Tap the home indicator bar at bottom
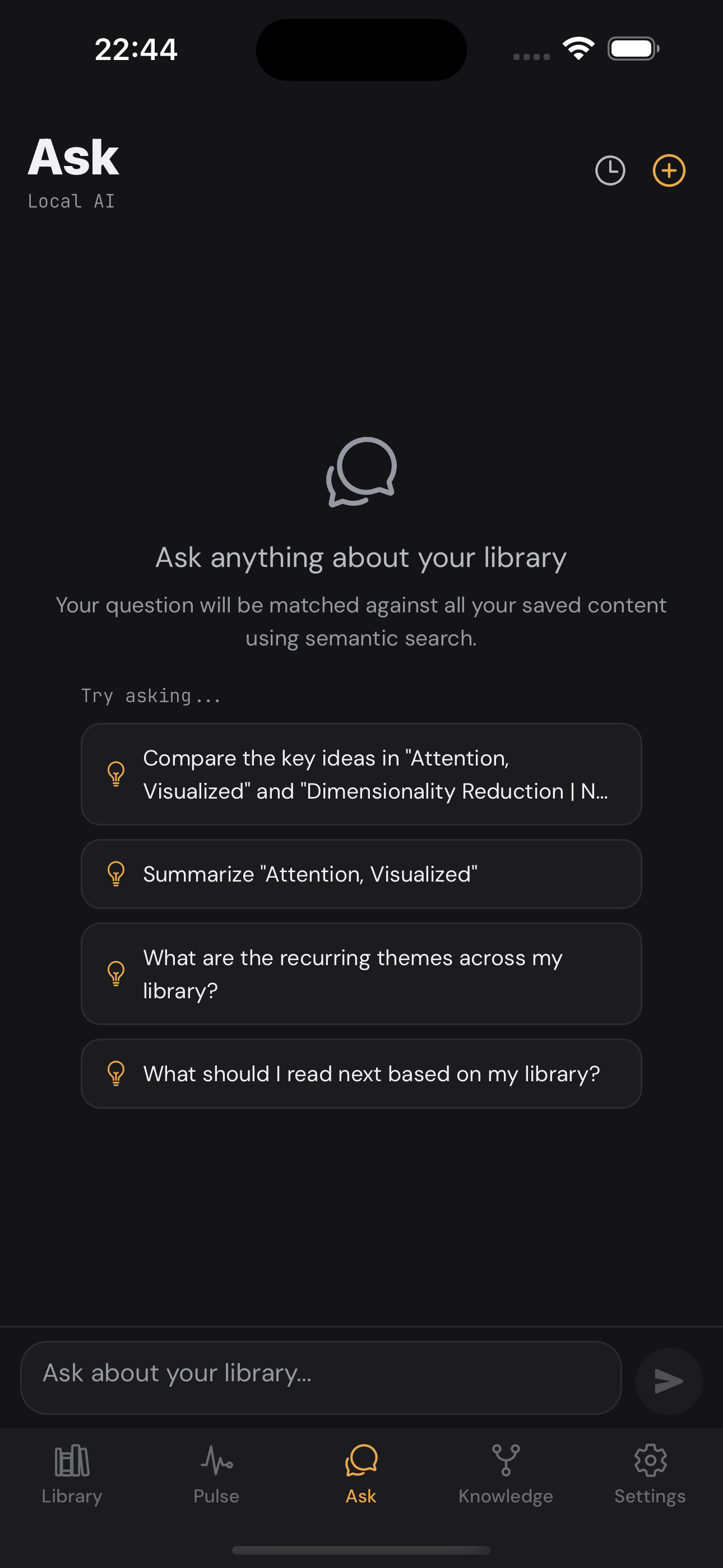Image resolution: width=723 pixels, height=1568 pixels. tap(361, 1549)
